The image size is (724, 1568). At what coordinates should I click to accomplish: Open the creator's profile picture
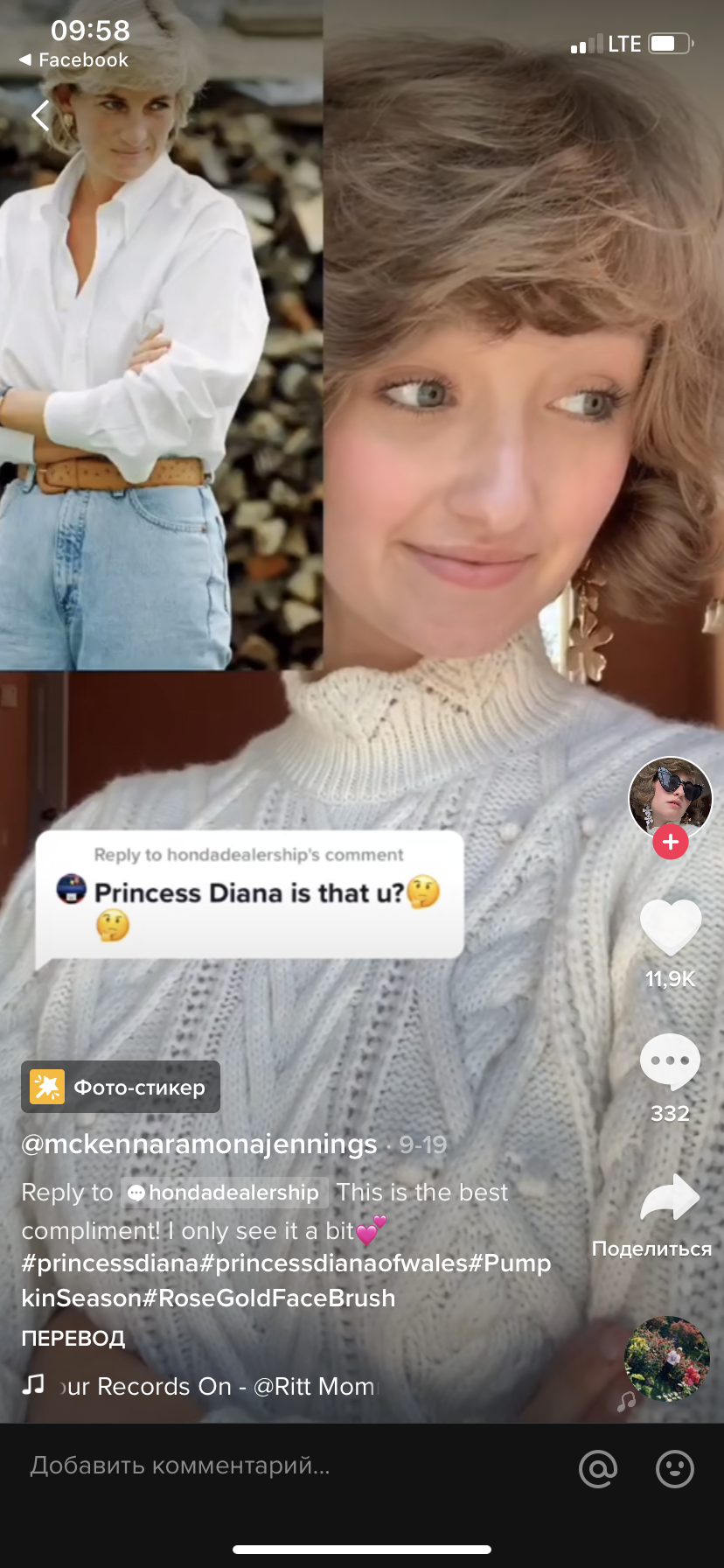pyautogui.click(x=670, y=797)
